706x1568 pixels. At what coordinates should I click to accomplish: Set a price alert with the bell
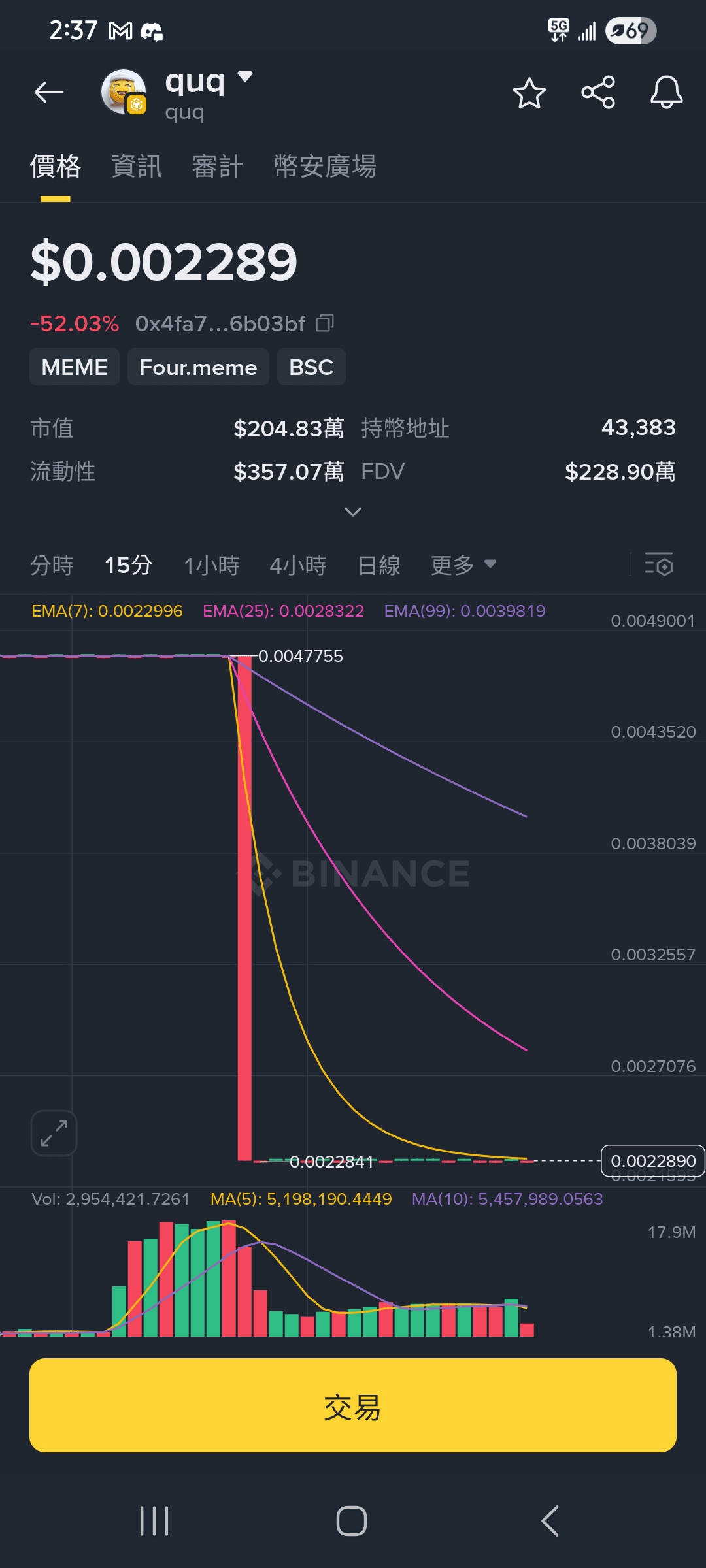tap(667, 92)
